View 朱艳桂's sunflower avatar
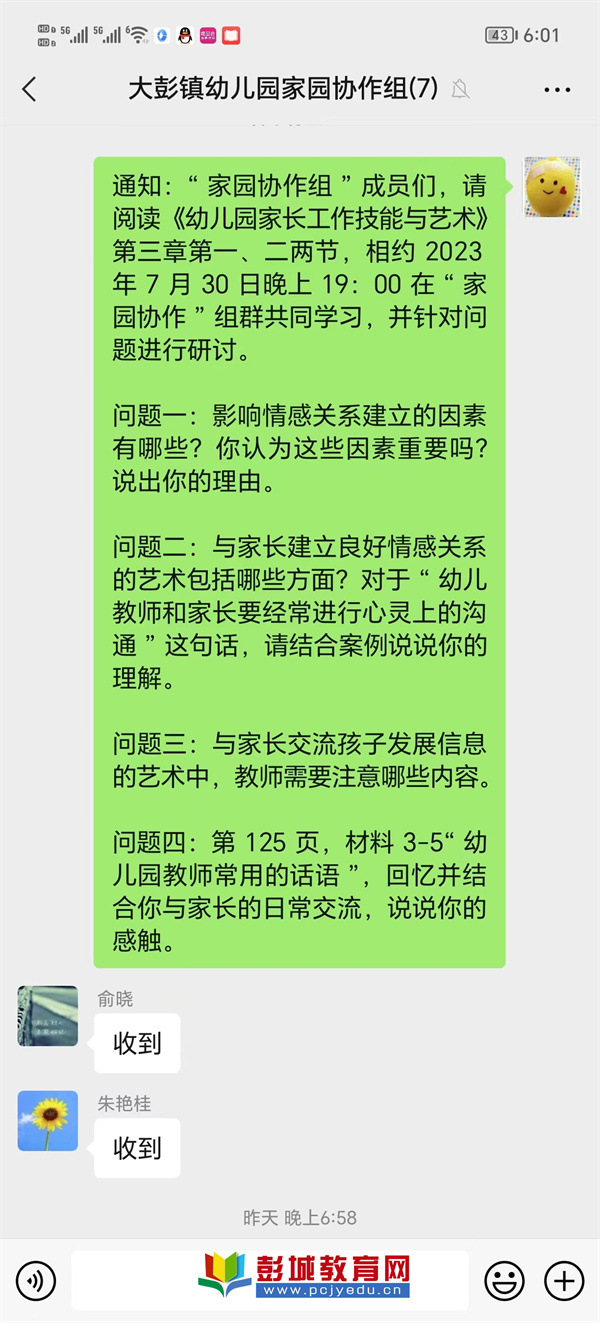Image resolution: width=600 pixels, height=1323 pixels. point(48,1120)
